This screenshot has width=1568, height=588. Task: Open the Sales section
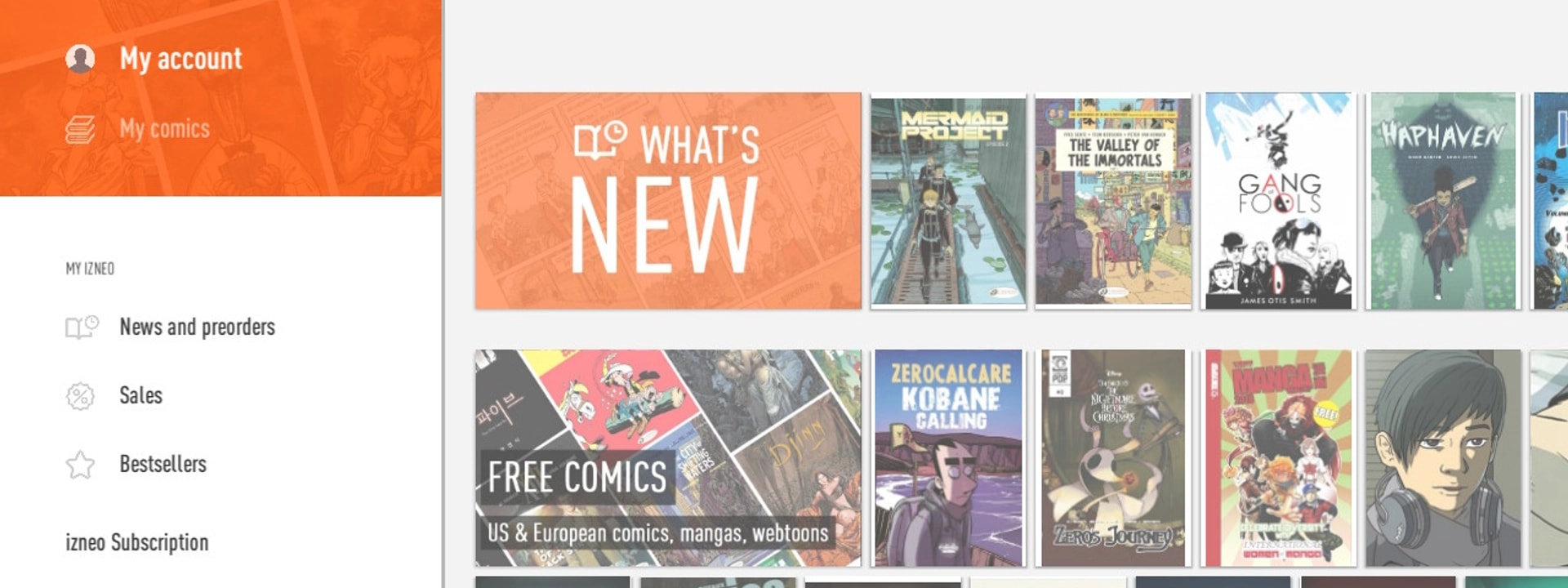[140, 396]
